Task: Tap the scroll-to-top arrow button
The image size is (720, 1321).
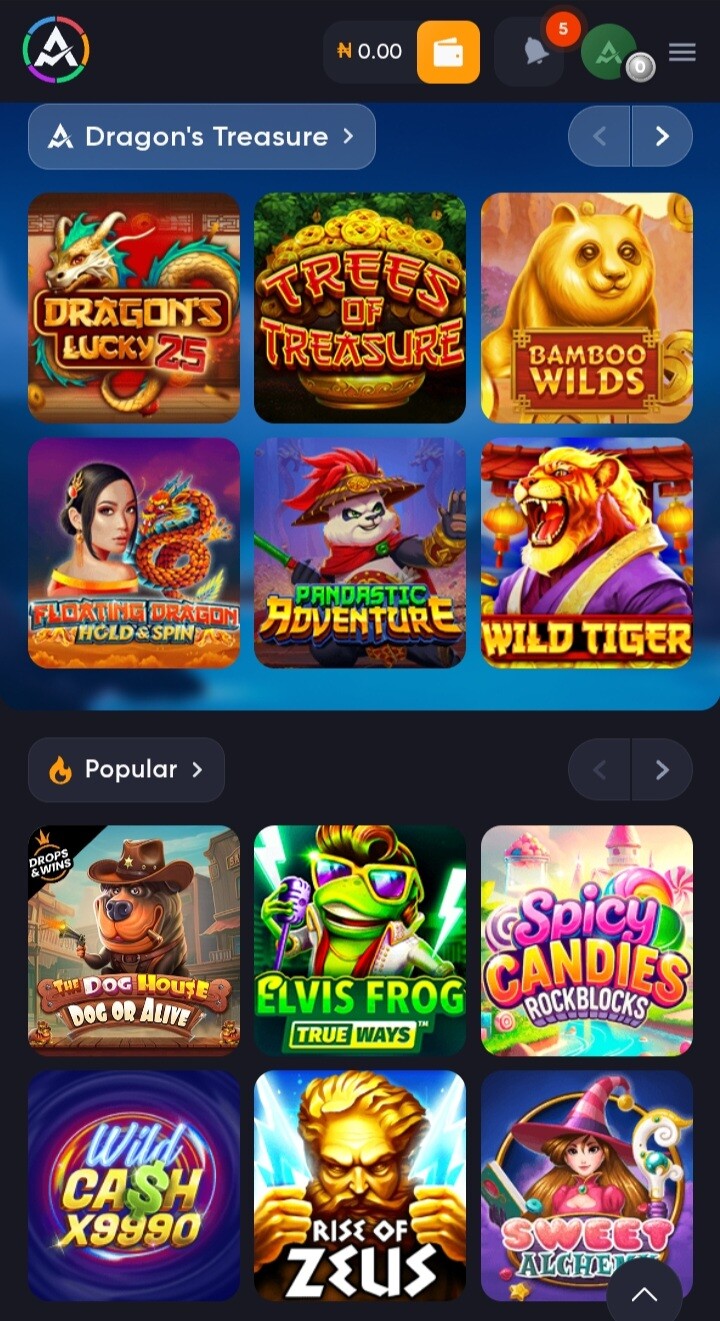Action: click(x=645, y=1294)
